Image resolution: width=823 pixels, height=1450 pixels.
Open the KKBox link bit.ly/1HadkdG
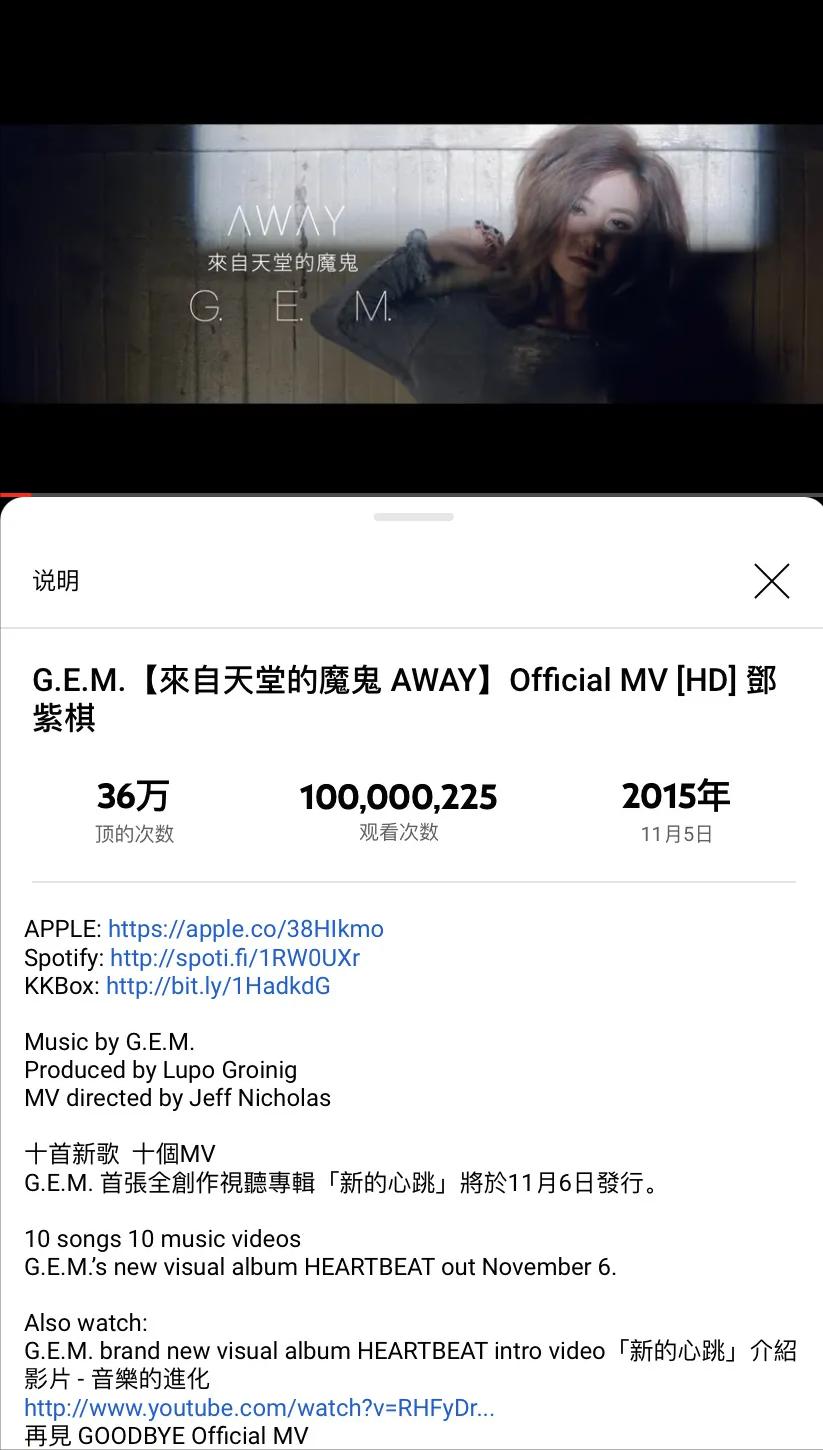[x=217, y=986]
